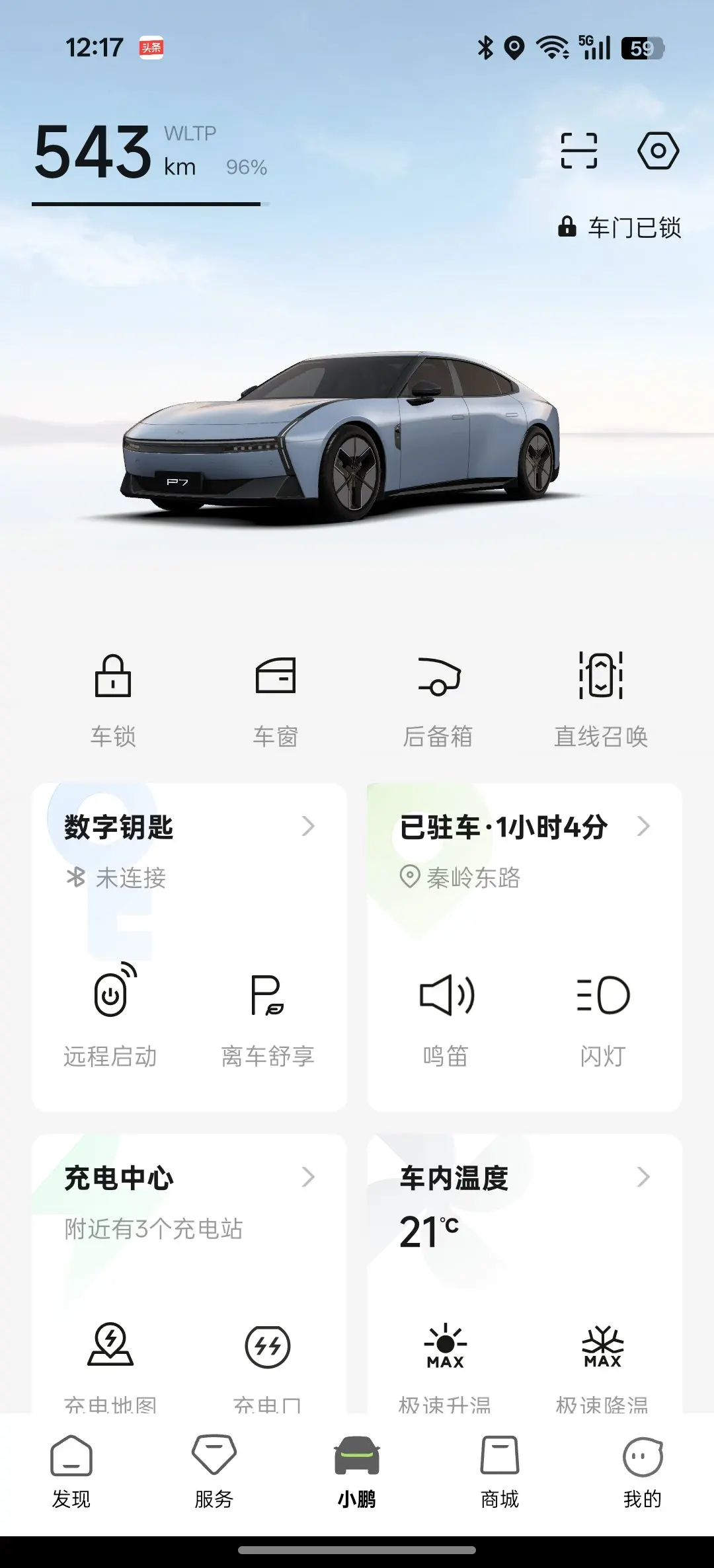Open the 已驻车 parking location card
The width and height of the screenshot is (714, 1568).
524,827
